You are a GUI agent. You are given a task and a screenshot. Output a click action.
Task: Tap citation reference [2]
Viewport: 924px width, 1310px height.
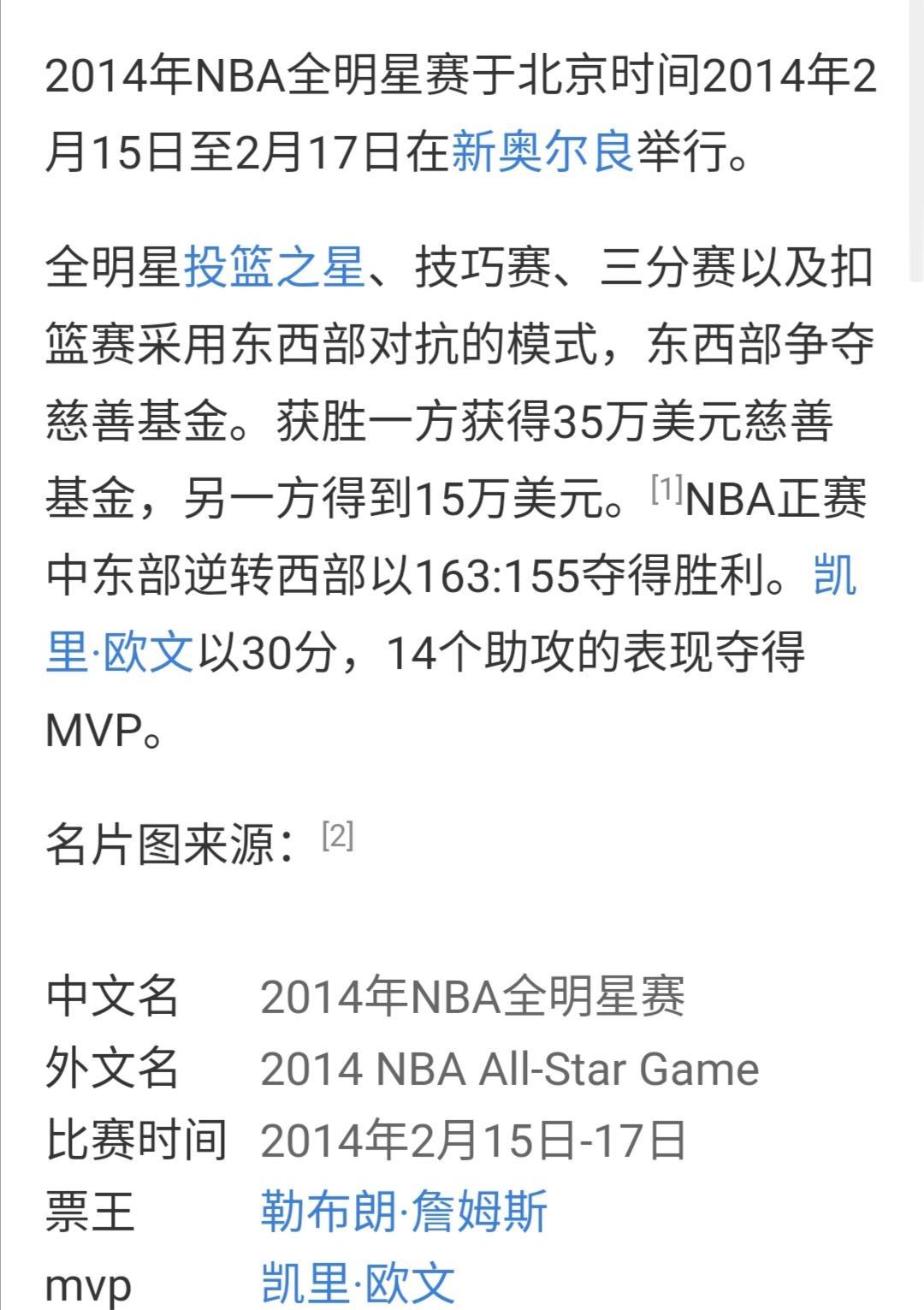tap(337, 835)
